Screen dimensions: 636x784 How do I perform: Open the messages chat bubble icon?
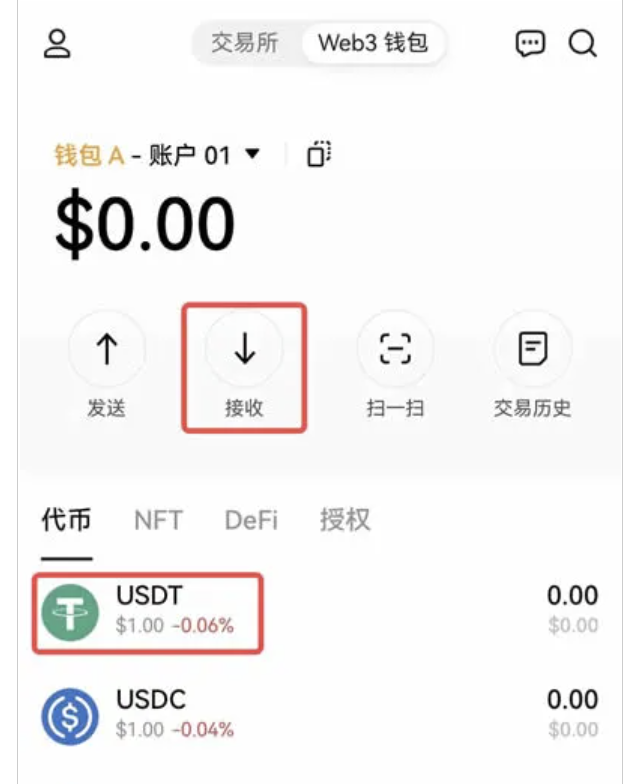tap(530, 44)
